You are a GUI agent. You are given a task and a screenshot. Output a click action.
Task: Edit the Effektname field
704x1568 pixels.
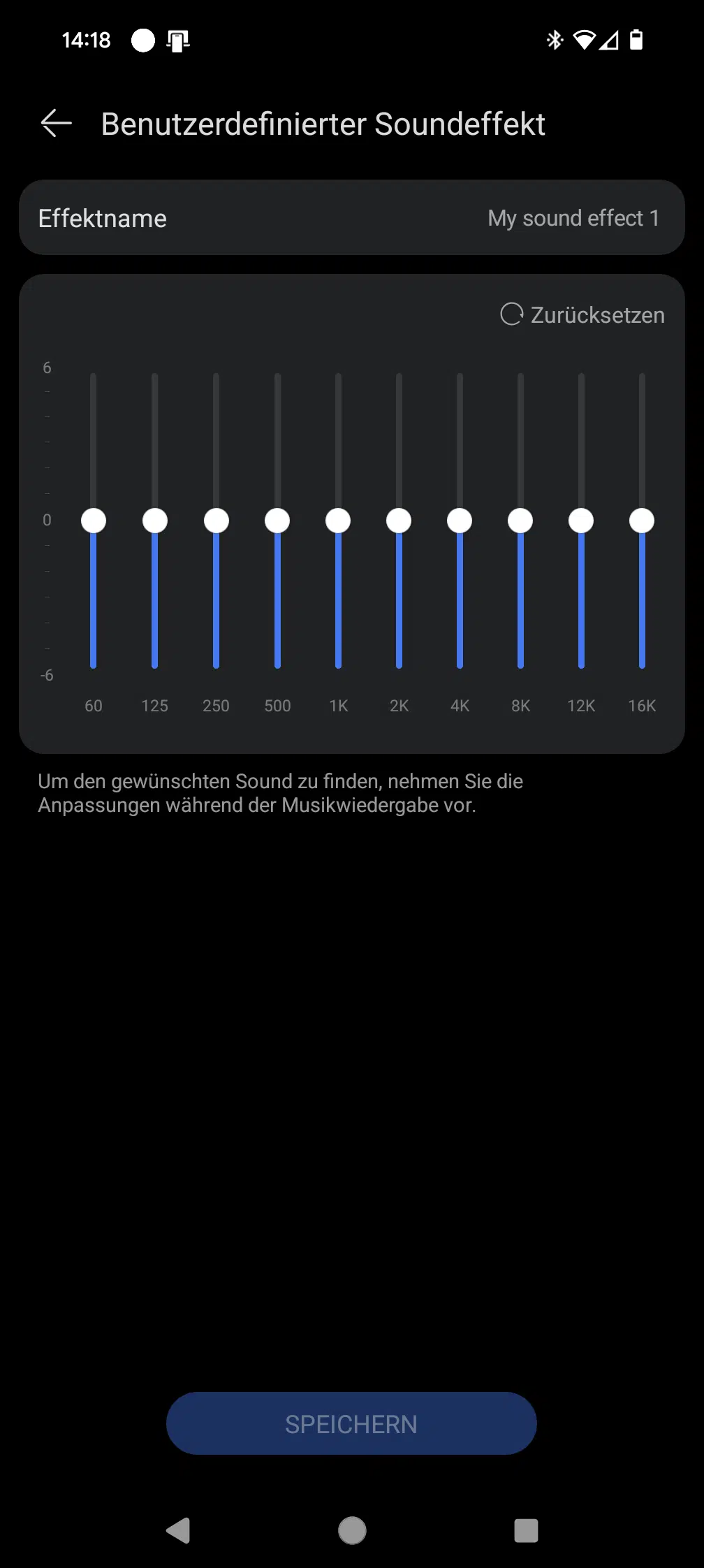click(352, 218)
